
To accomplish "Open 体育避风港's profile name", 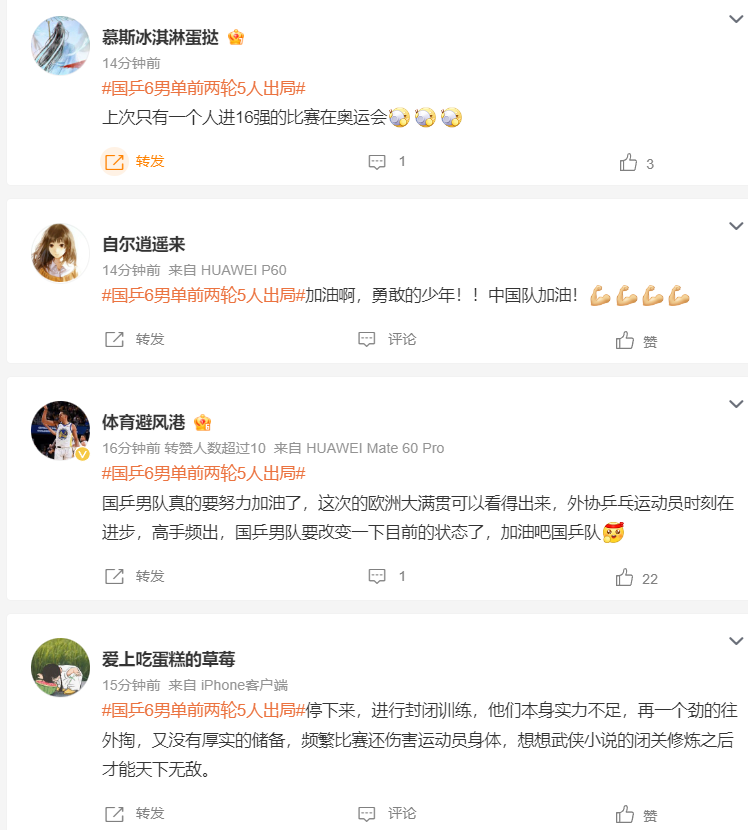I will click(x=143, y=422).
